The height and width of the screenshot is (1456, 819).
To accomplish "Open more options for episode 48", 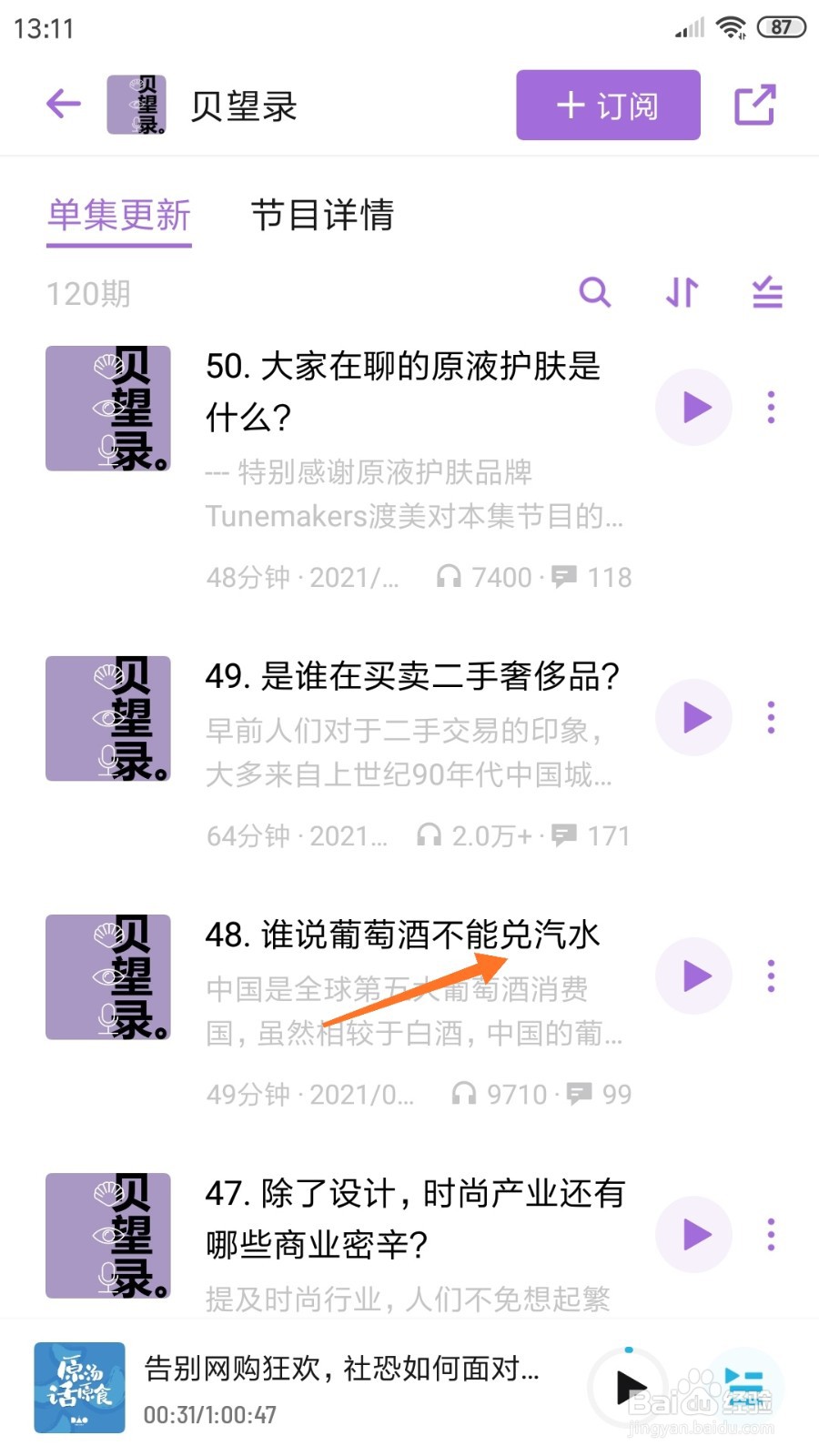I will coord(771,976).
